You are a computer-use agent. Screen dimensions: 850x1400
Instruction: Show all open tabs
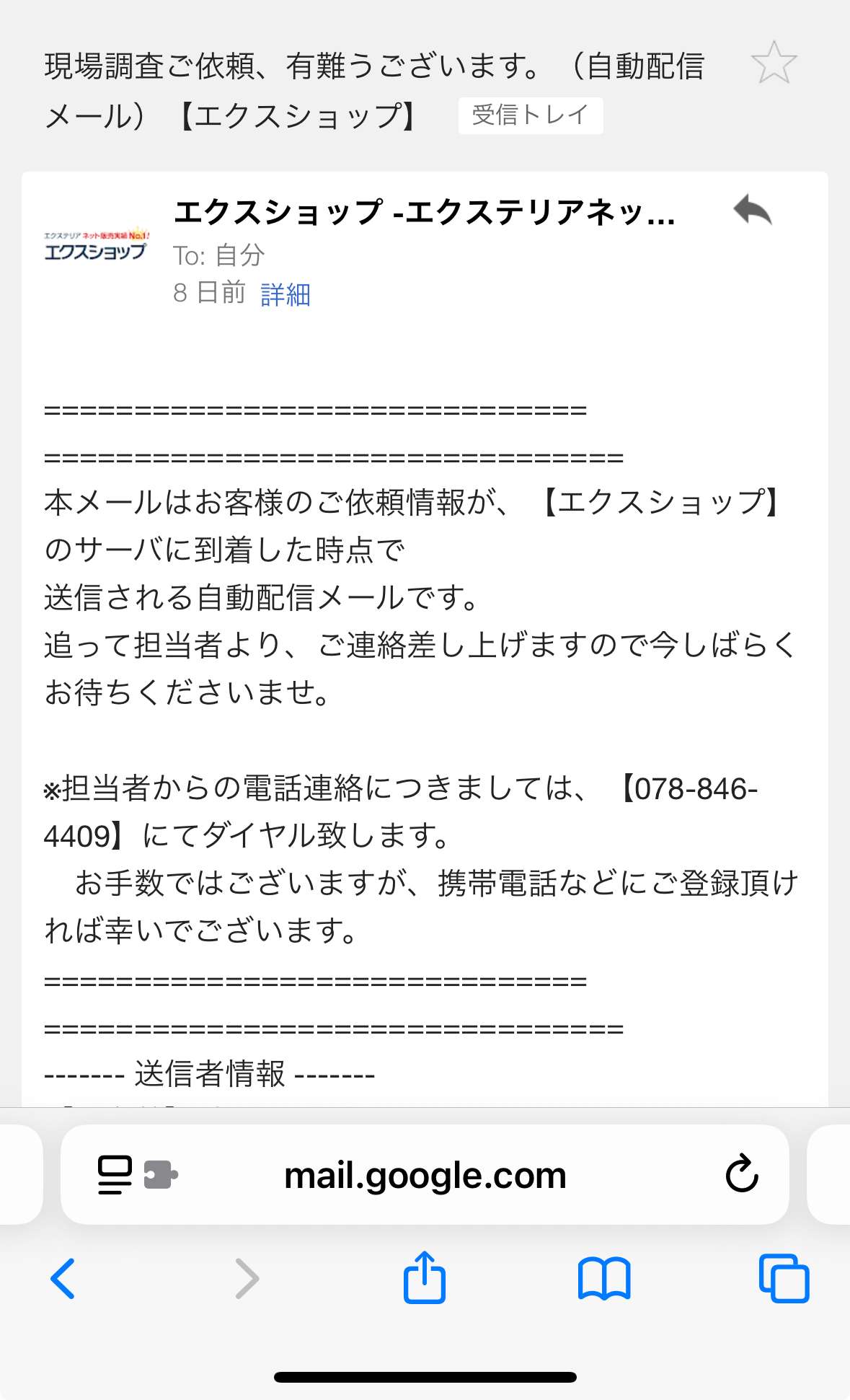784,1278
